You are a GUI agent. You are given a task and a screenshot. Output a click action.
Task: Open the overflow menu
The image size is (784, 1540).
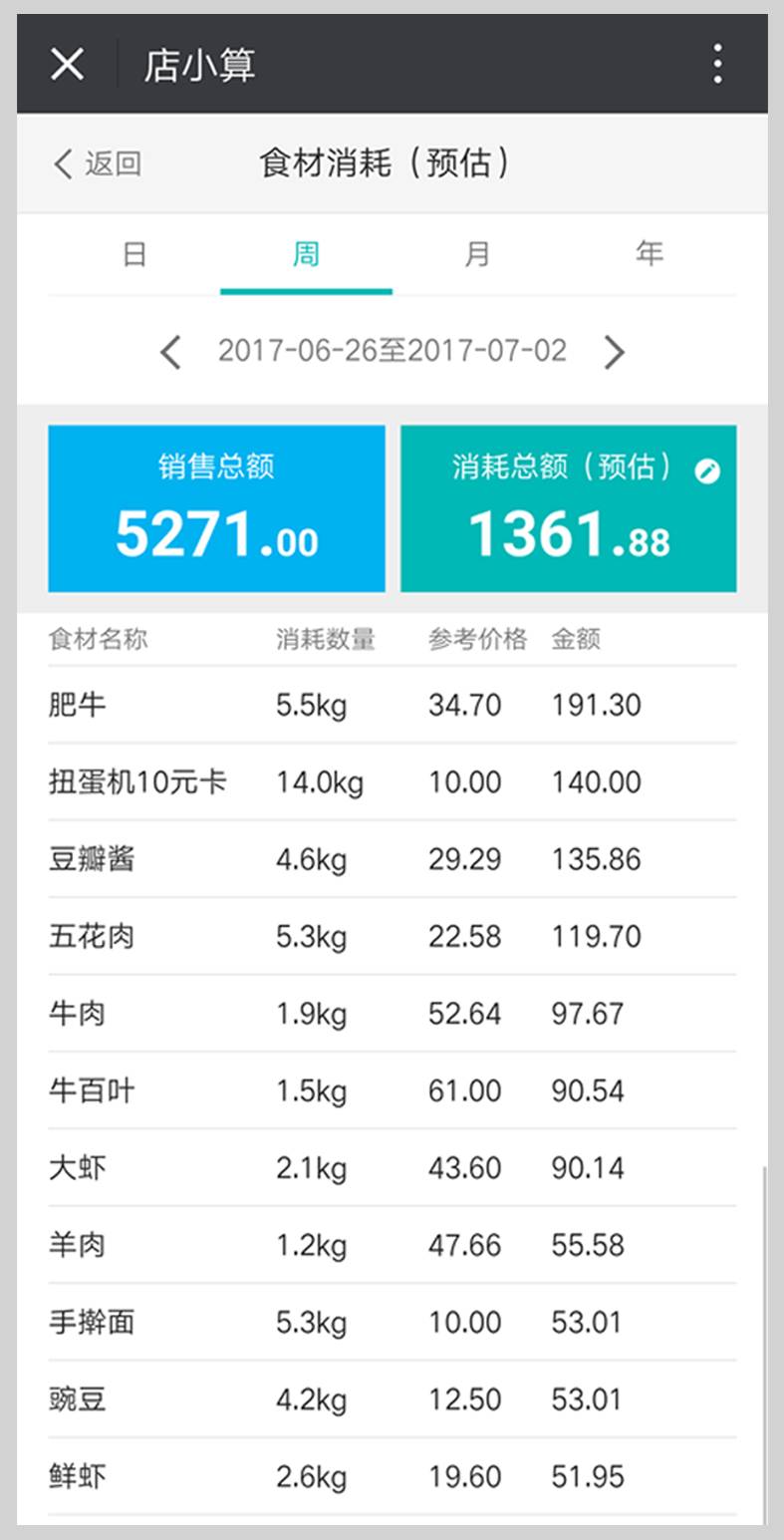[717, 65]
